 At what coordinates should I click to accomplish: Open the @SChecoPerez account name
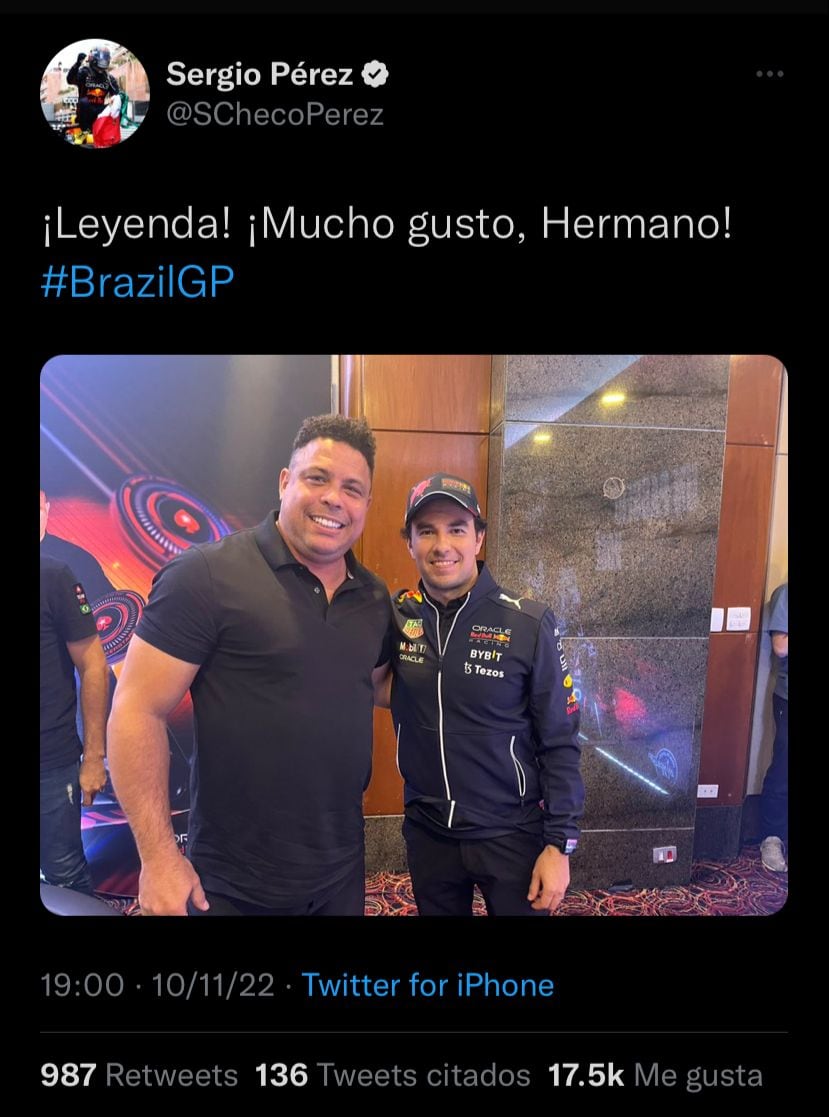point(275,114)
